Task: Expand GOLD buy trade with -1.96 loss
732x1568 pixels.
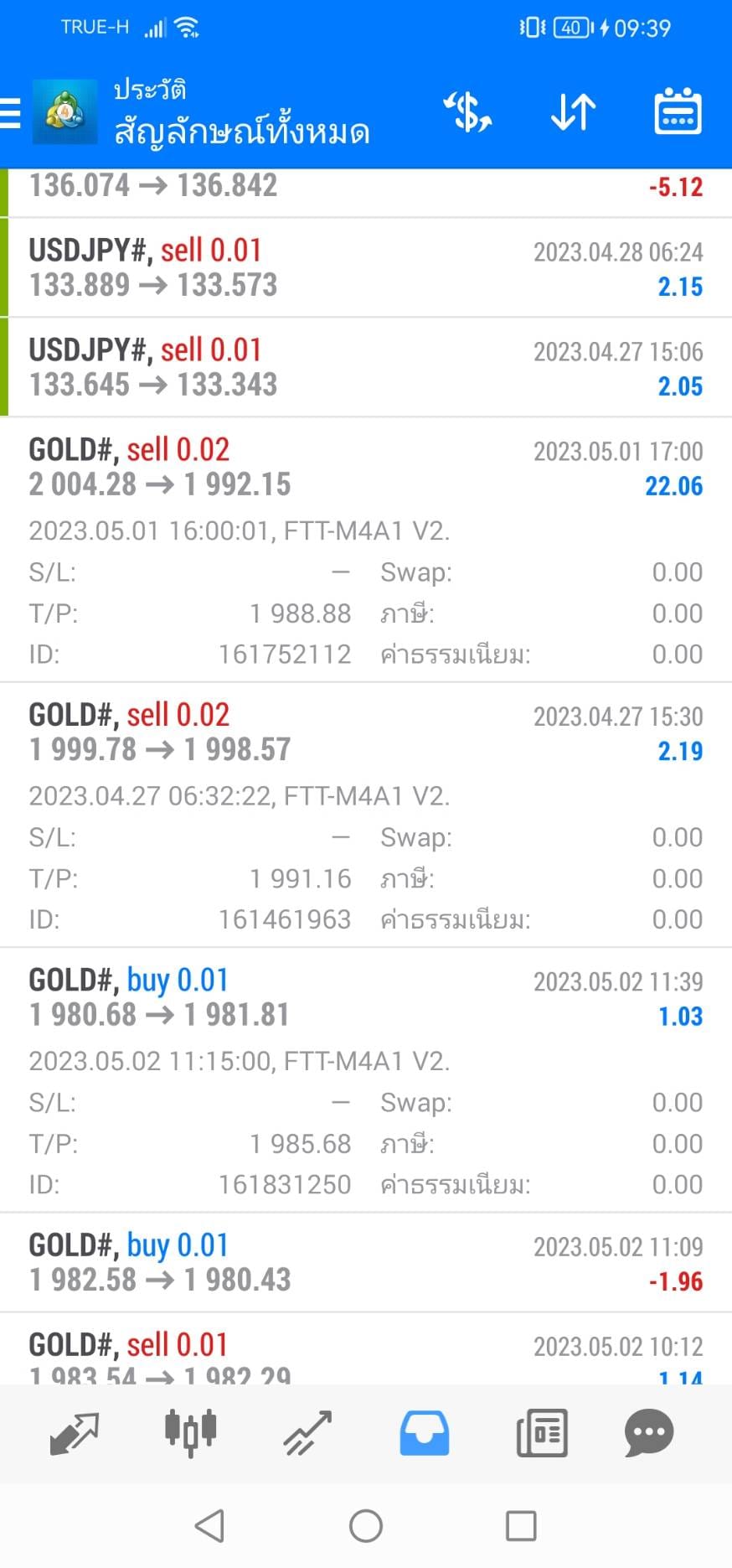Action: click(366, 1263)
